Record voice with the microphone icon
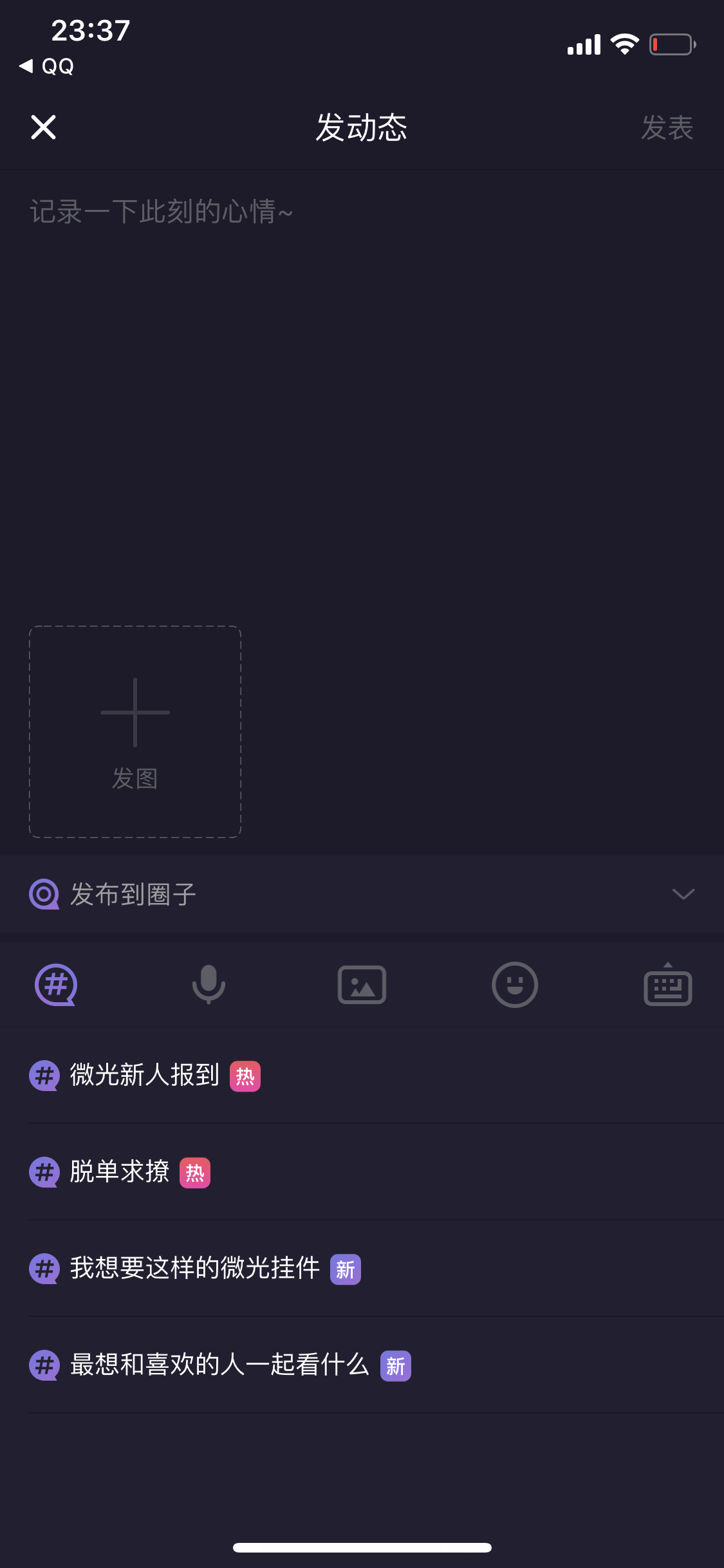The width and height of the screenshot is (724, 1568). [209, 985]
